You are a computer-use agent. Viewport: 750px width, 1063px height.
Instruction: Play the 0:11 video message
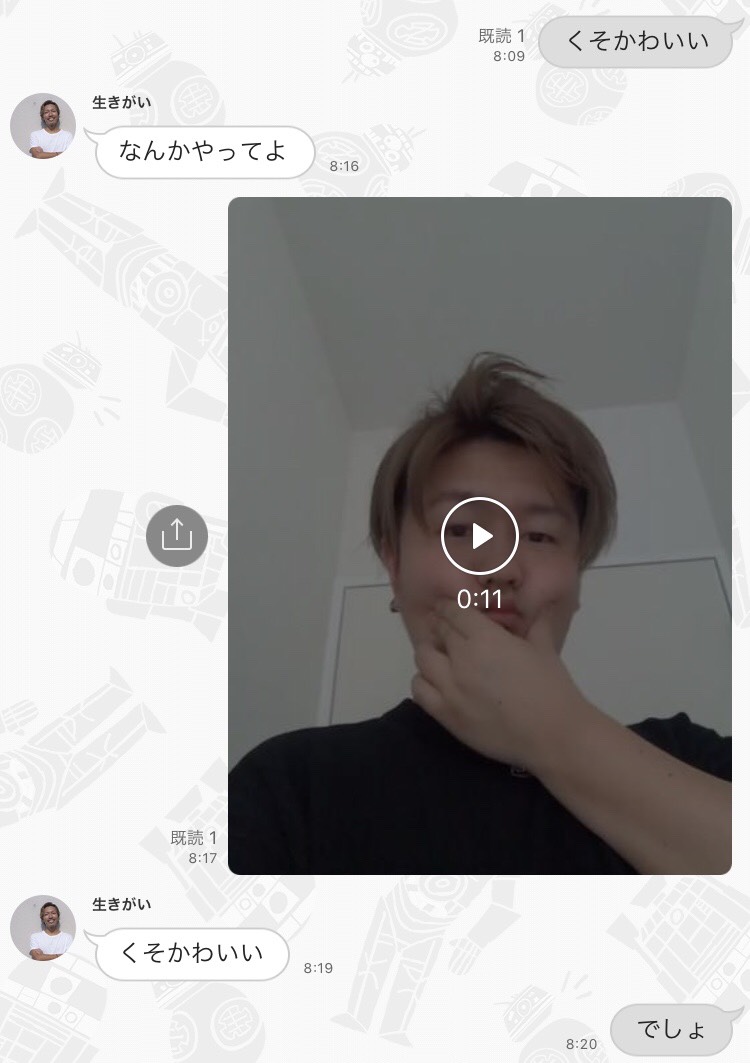point(480,536)
